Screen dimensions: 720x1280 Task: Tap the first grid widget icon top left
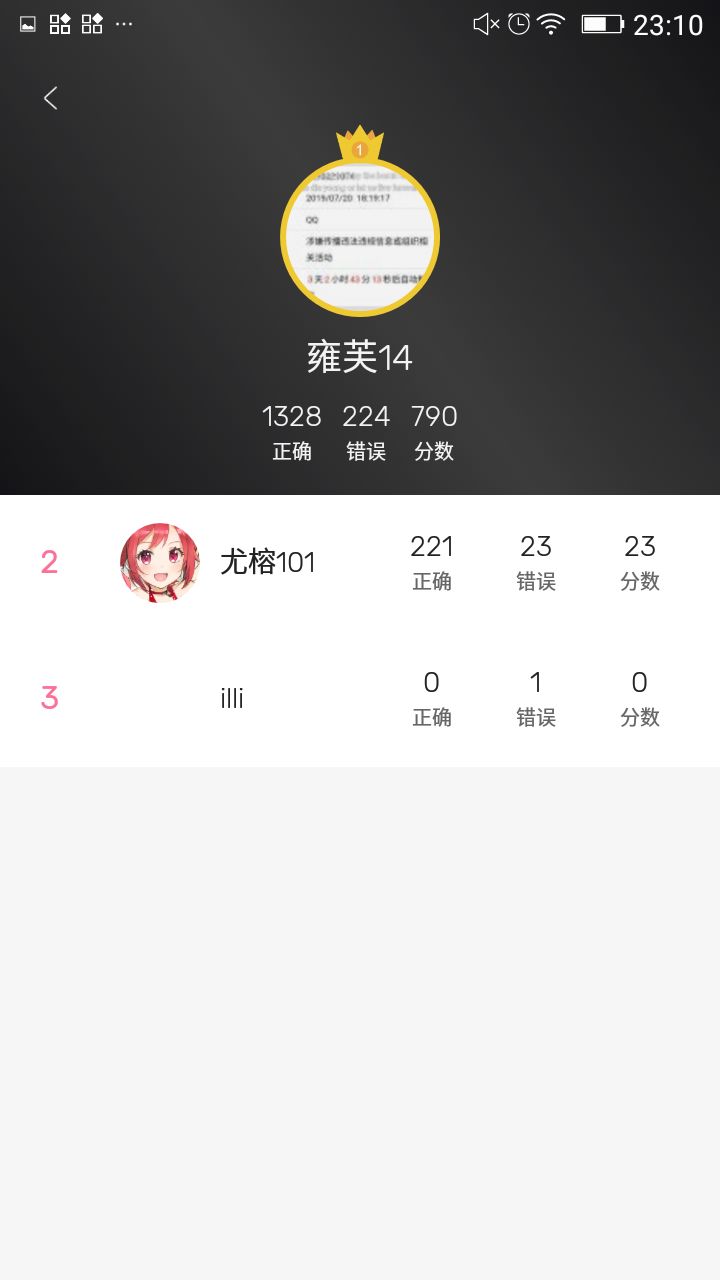click(59, 22)
